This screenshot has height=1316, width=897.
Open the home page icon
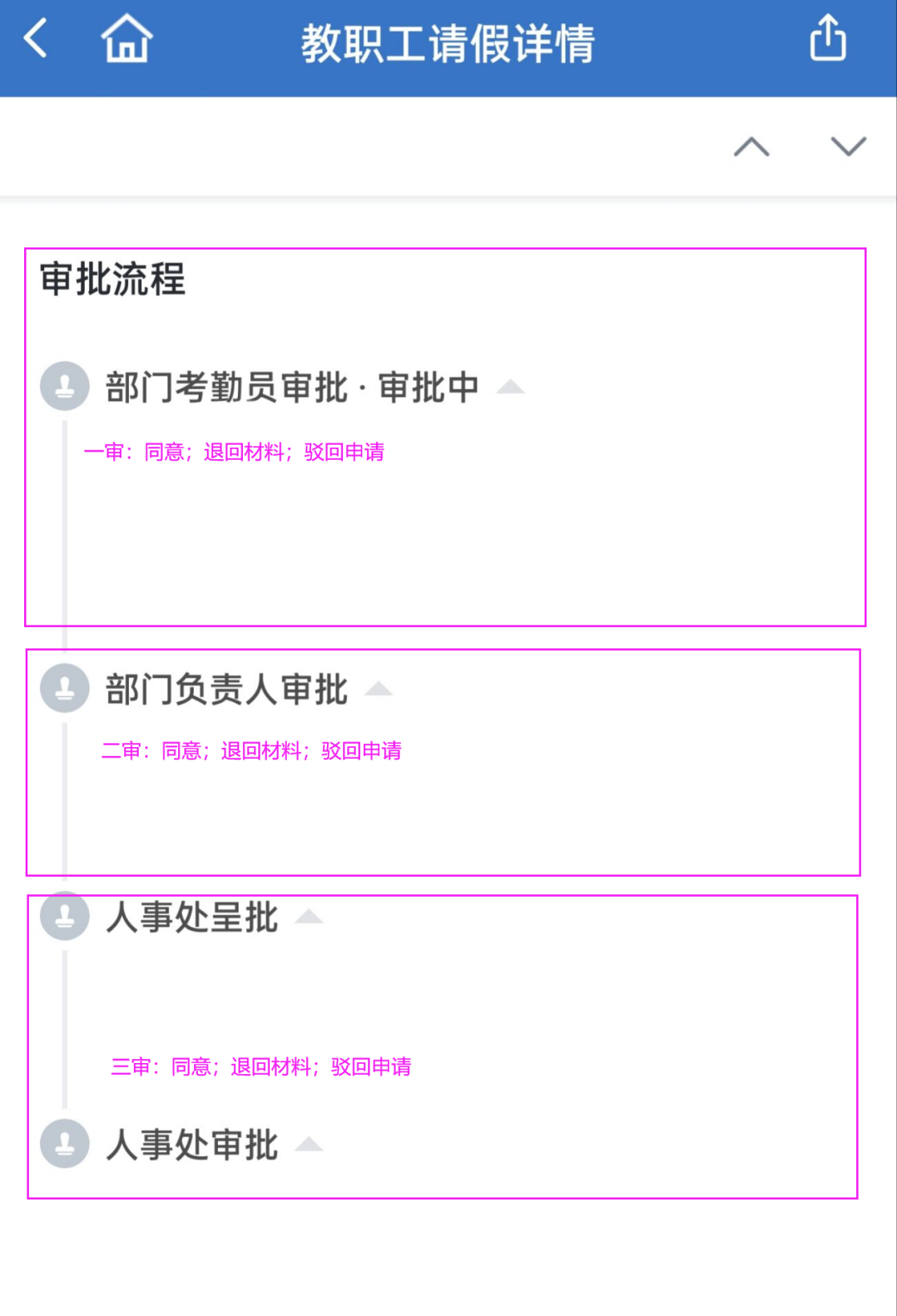point(126,39)
